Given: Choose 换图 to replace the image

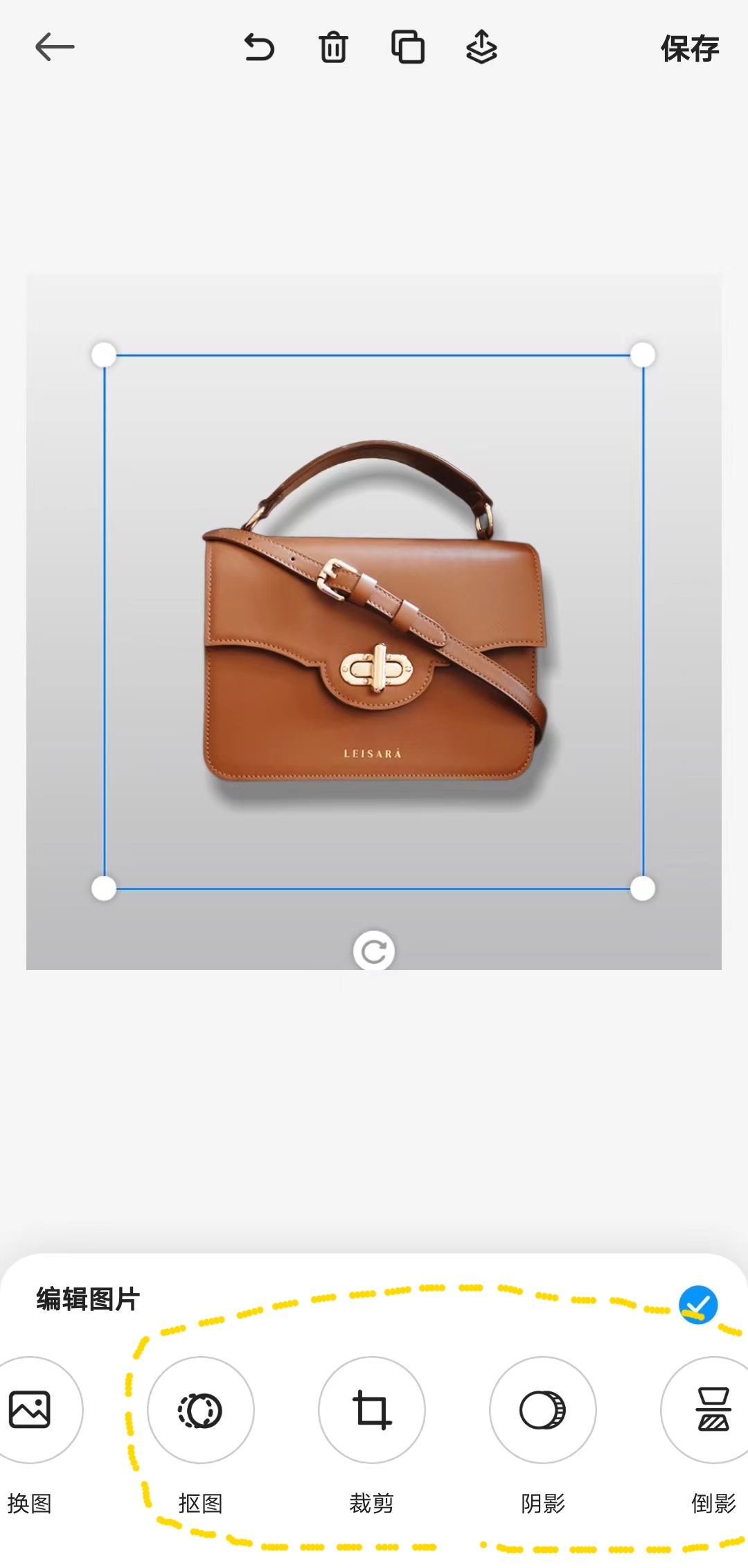Looking at the screenshot, I should click(x=30, y=1410).
